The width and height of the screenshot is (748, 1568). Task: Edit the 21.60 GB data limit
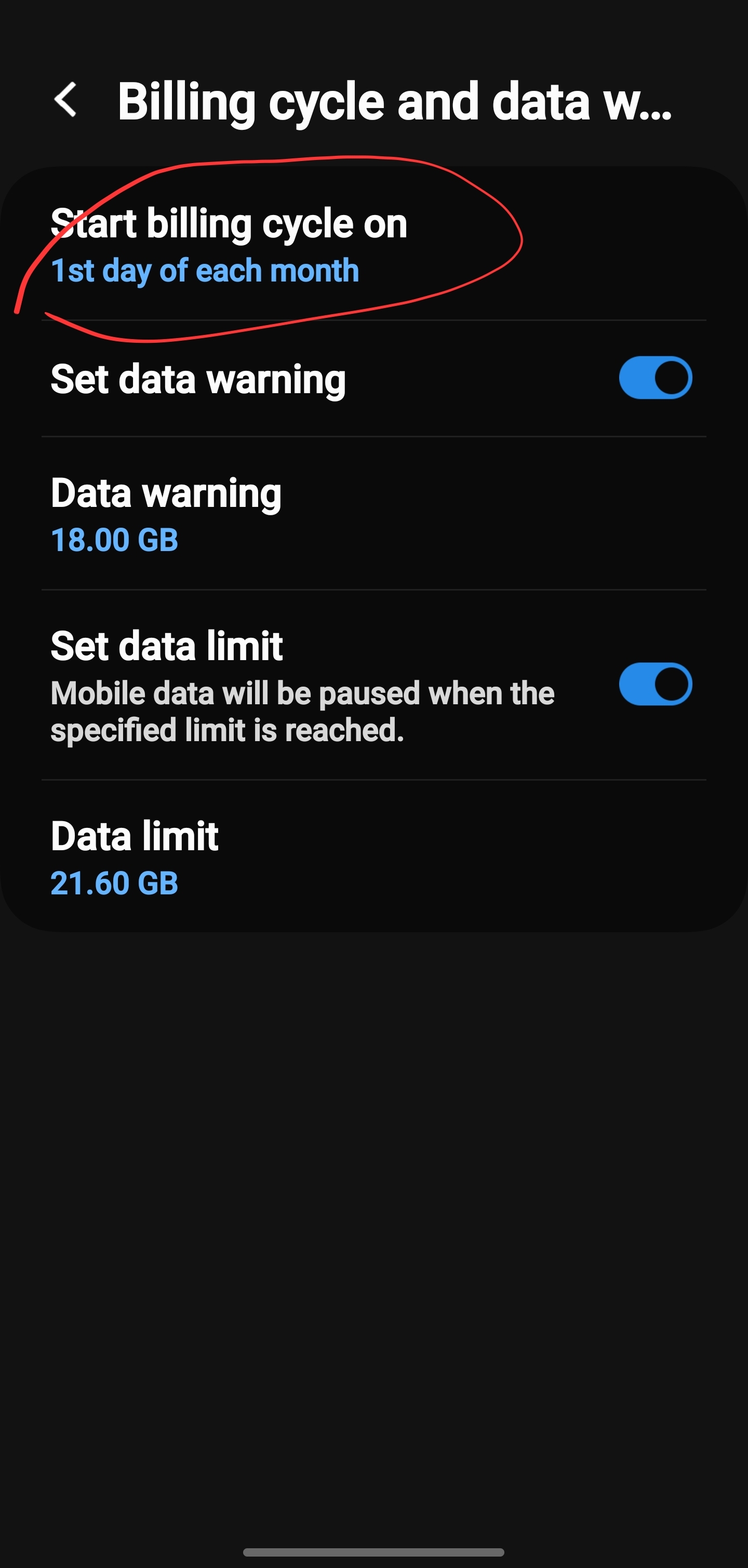coord(134,857)
